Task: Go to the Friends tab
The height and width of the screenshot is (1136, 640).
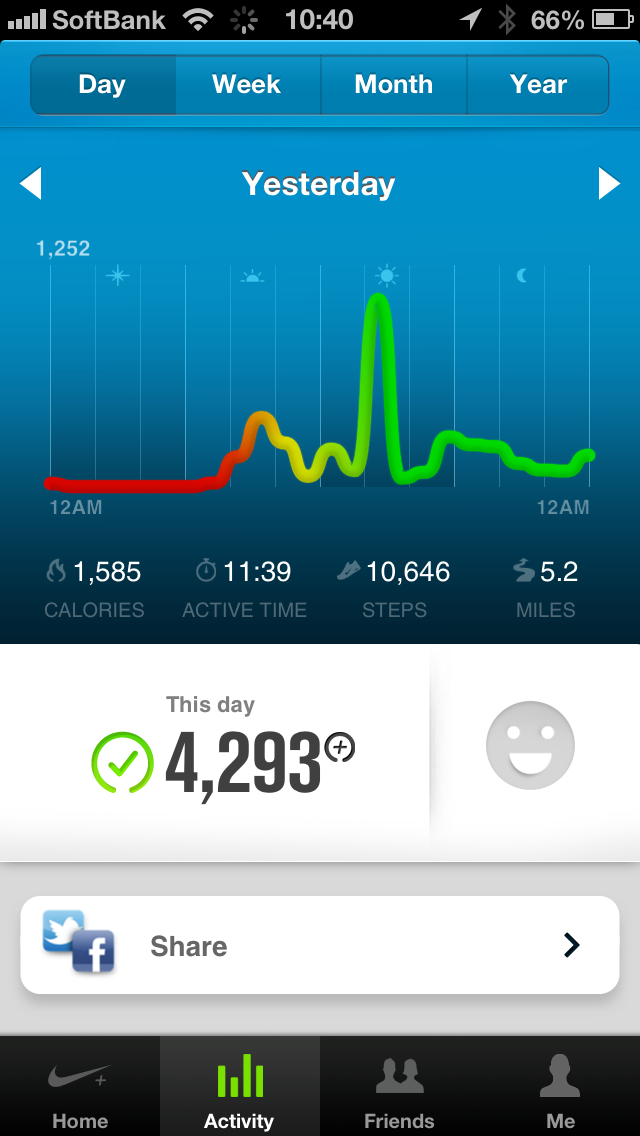Action: pos(399,1088)
